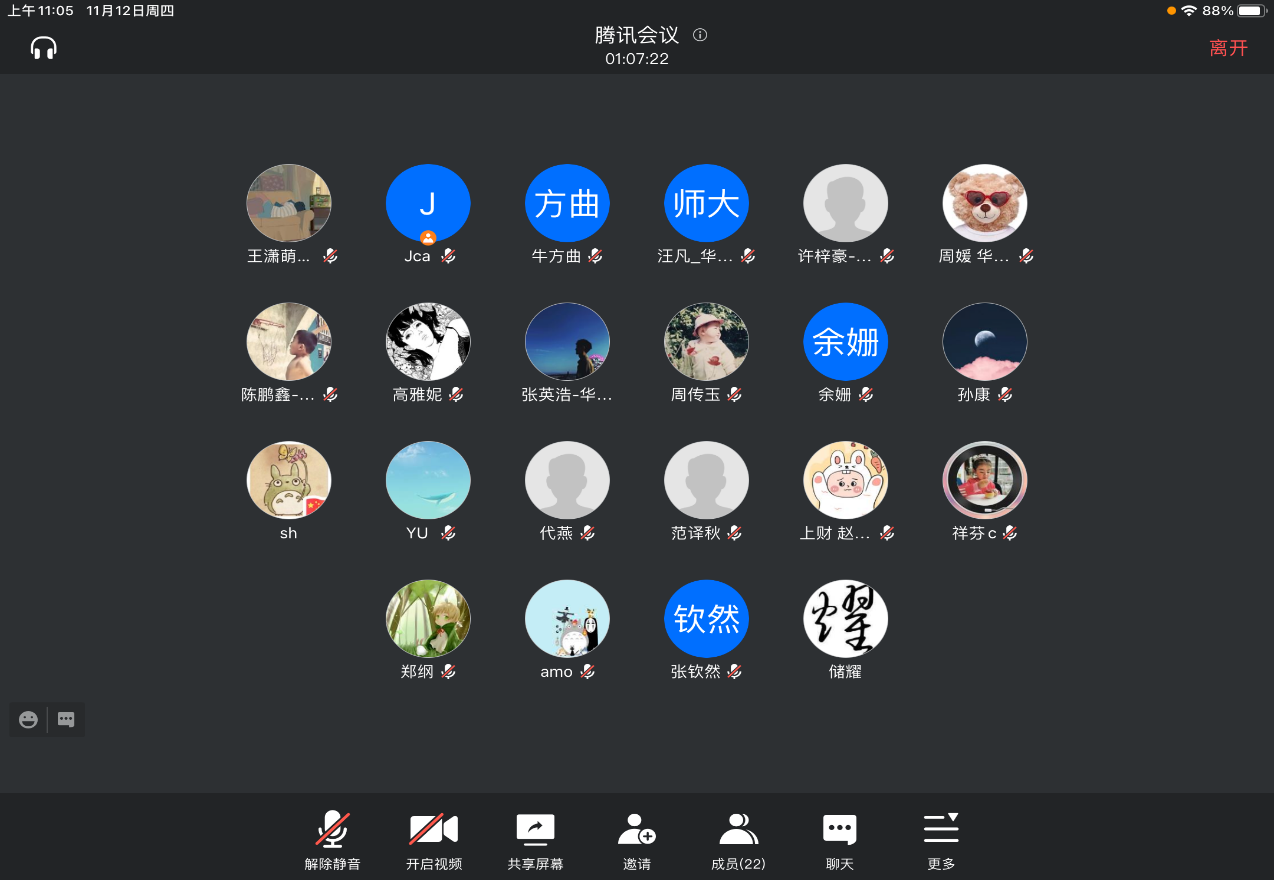Select participant 张钦然's avatar
Image resolution: width=1274 pixels, height=880 pixels.
pyautogui.click(x=706, y=620)
